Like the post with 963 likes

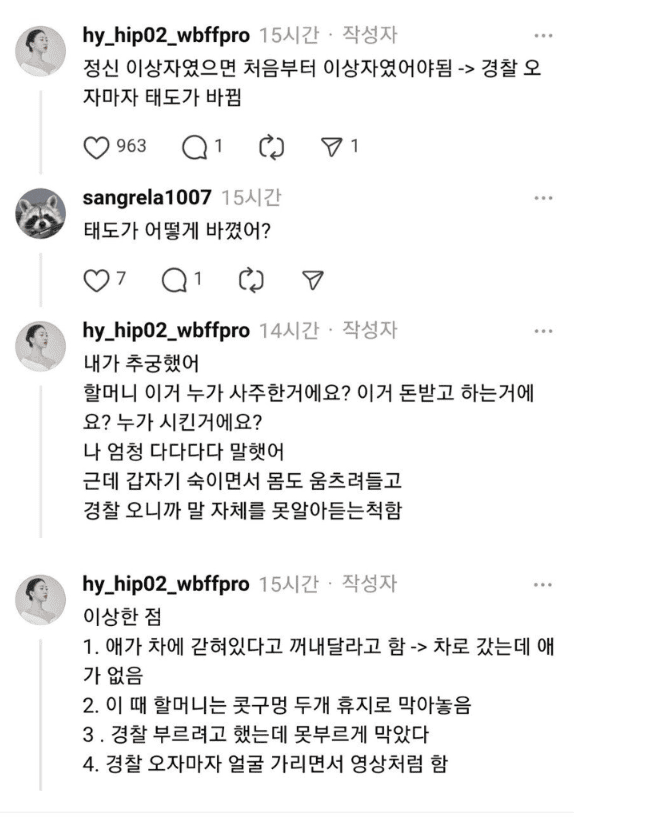[96, 147]
